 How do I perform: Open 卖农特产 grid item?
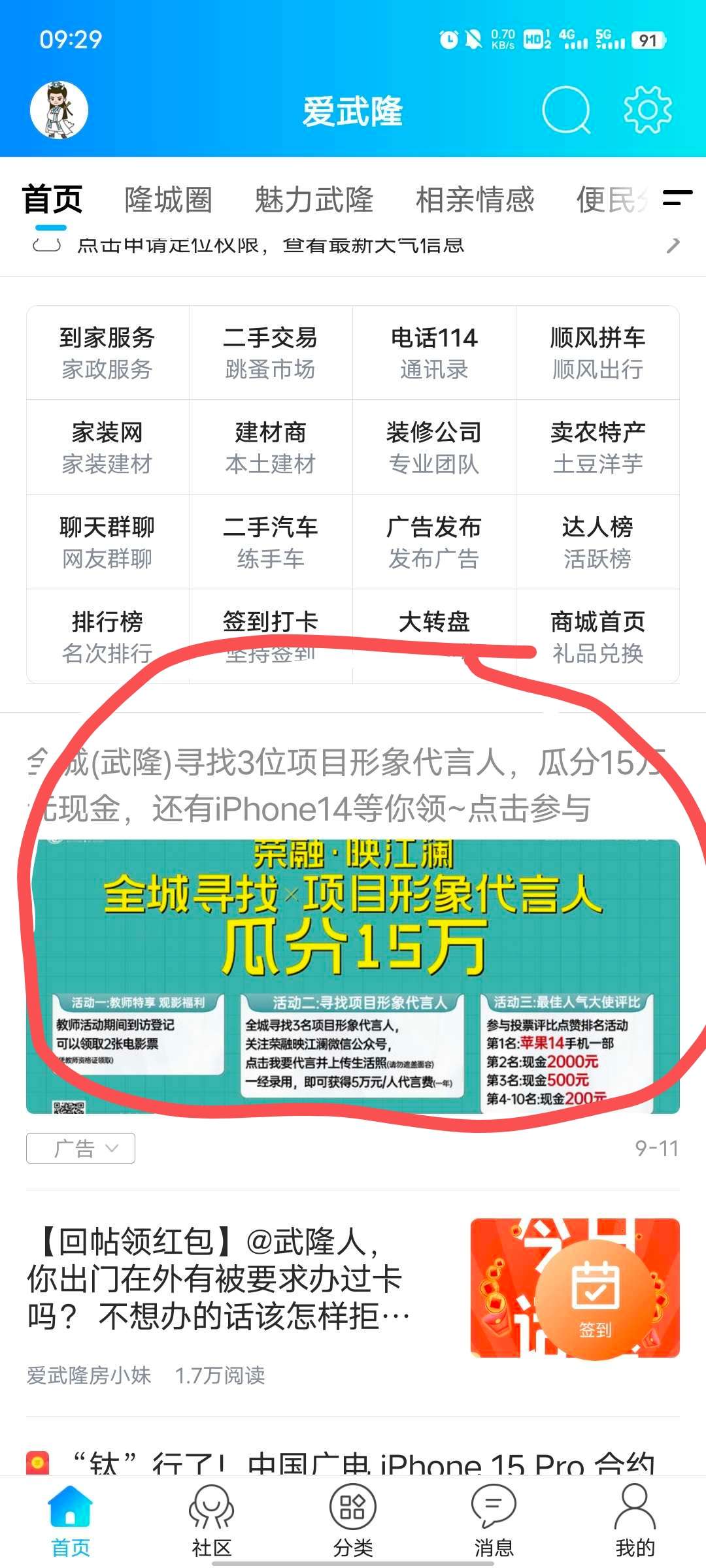click(x=597, y=448)
